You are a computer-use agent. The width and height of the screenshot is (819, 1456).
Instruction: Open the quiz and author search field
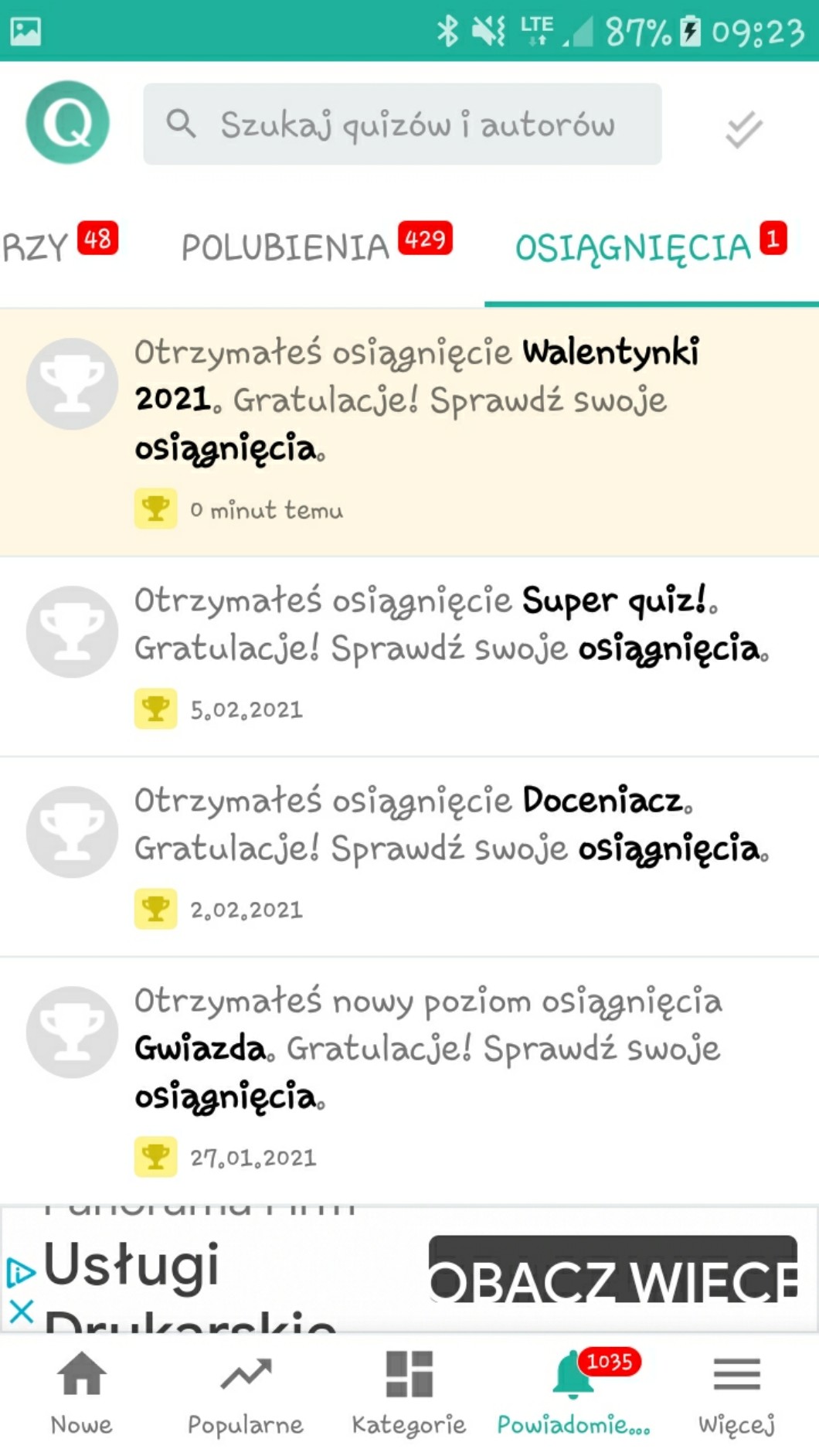click(x=402, y=124)
